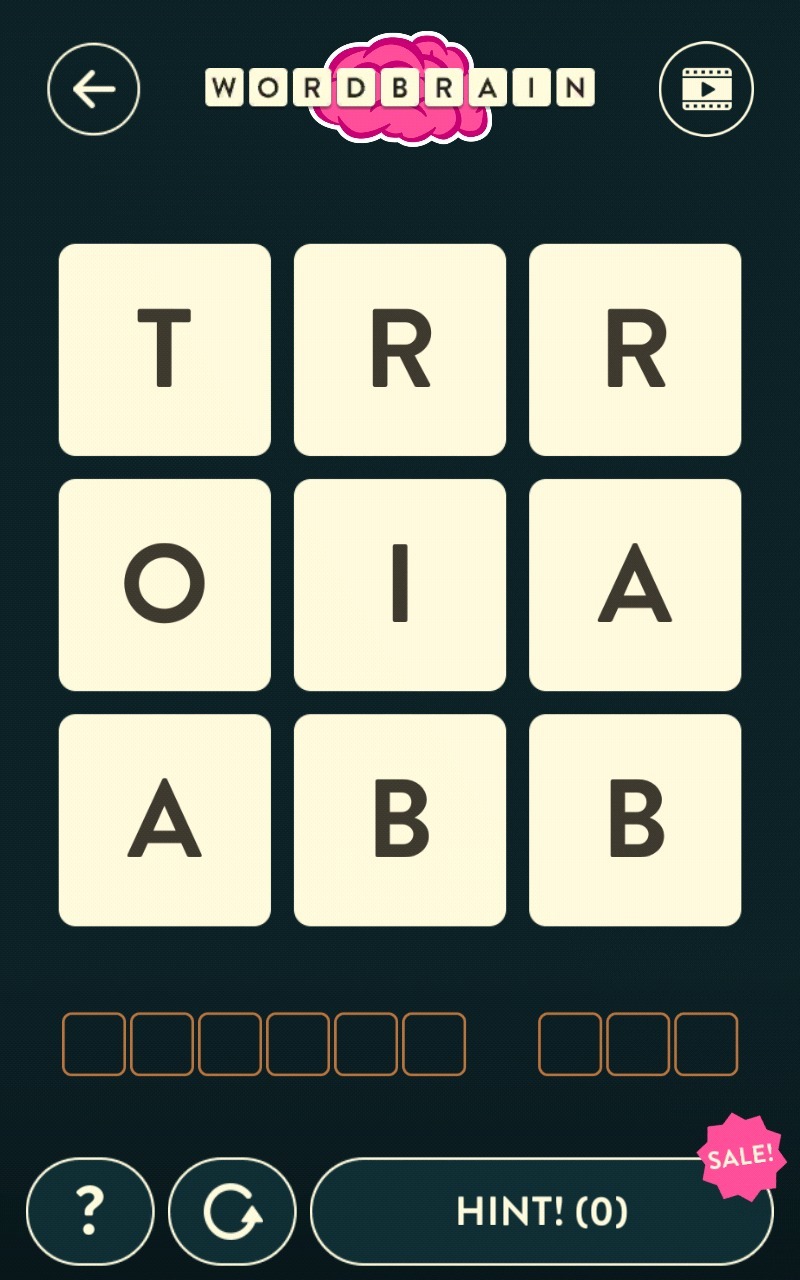Select the letter T tile
This screenshot has width=800, height=1280.
[164, 349]
